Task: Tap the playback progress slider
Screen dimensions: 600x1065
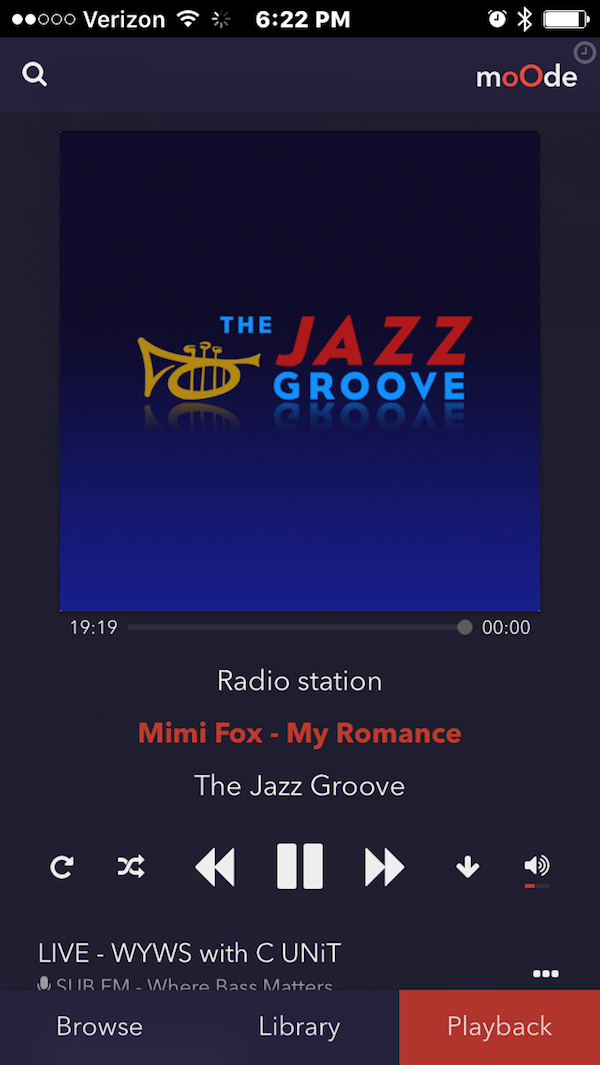Action: pyautogui.click(x=299, y=627)
